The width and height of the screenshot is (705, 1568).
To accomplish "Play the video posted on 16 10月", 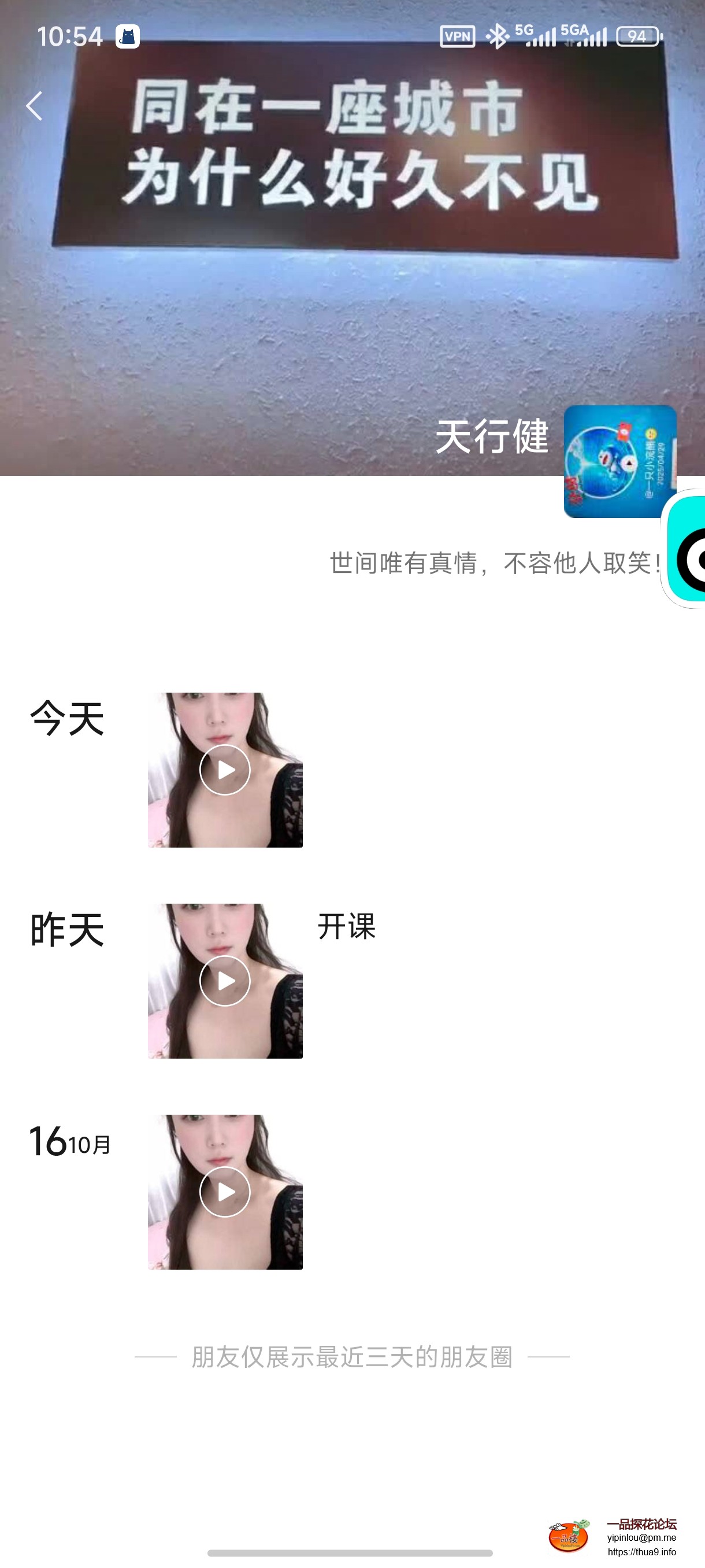I will pyautogui.click(x=225, y=1192).
